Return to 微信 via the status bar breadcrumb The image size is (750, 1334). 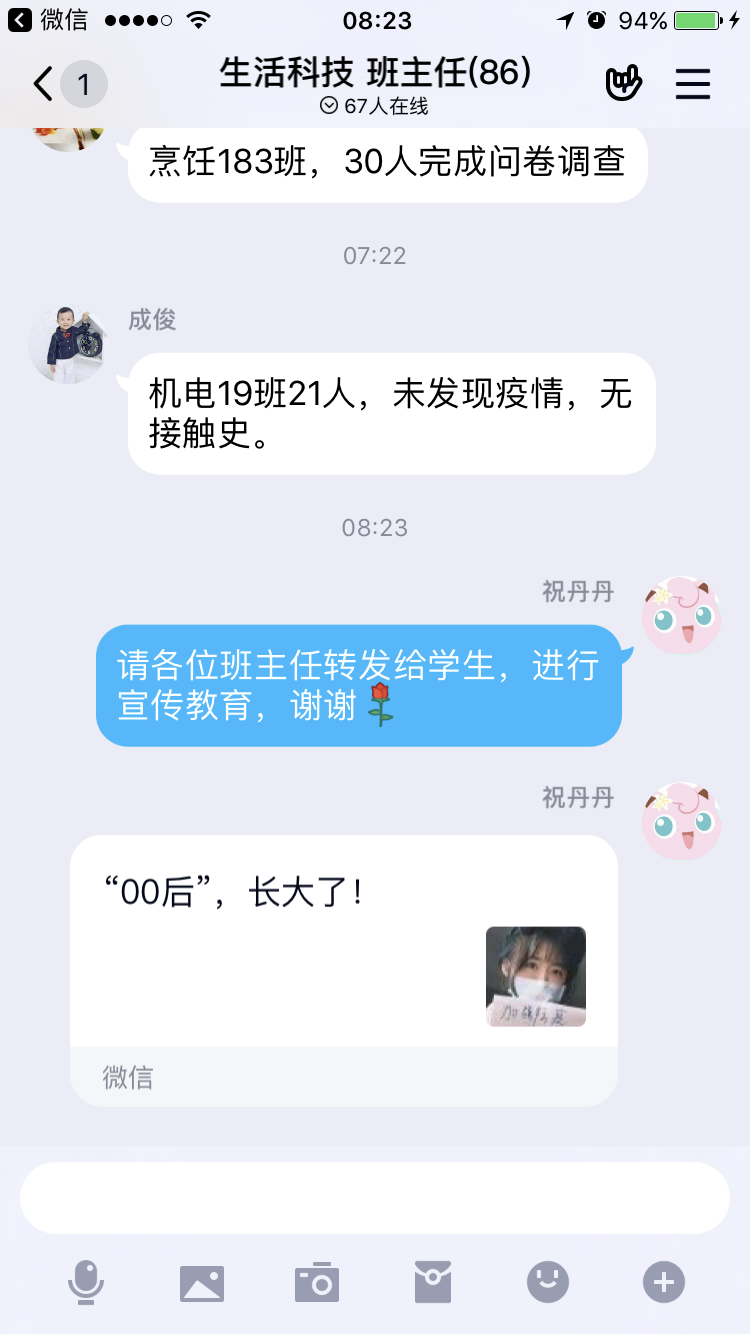pos(48,20)
